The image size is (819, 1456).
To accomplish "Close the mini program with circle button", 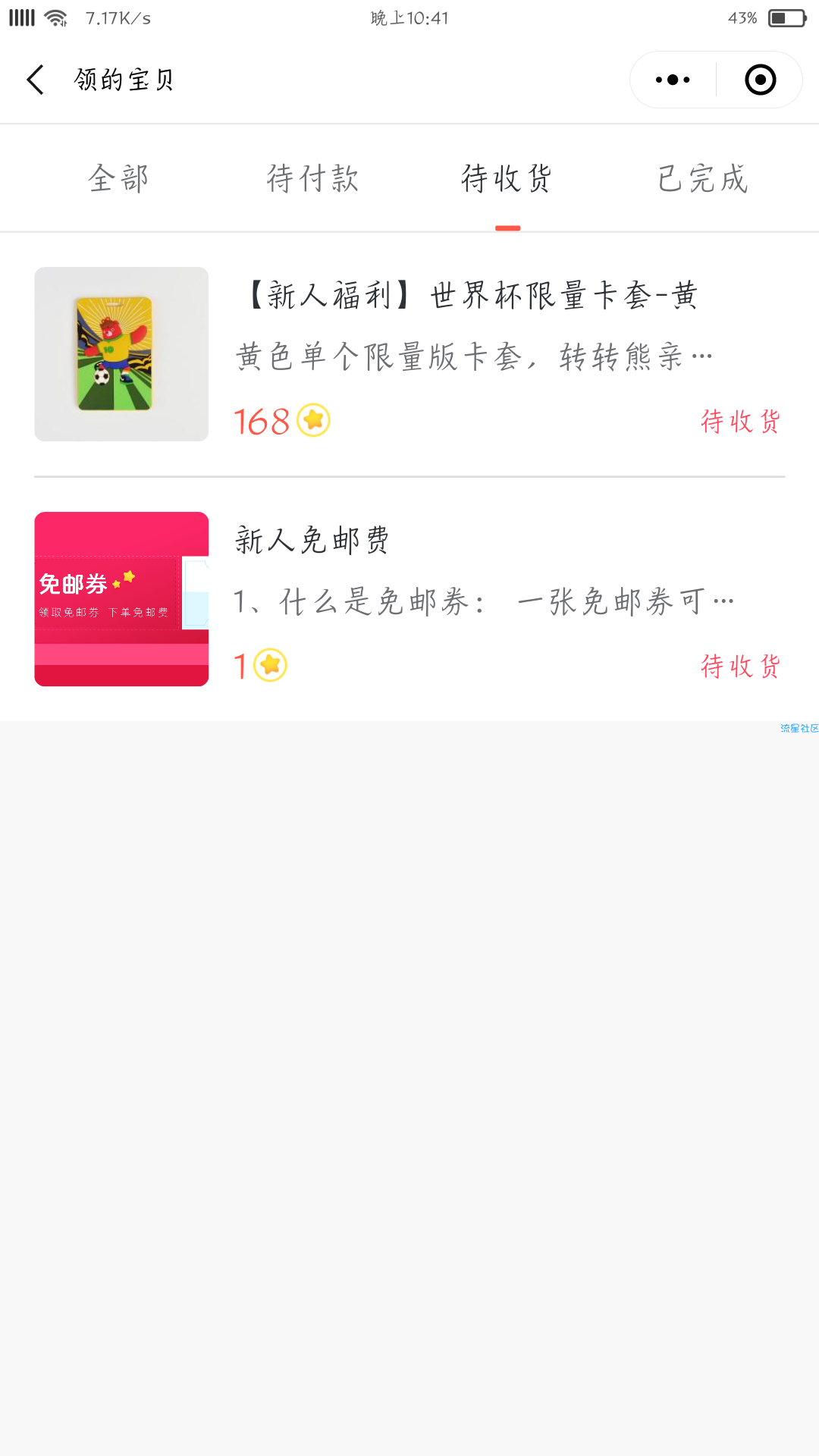I will click(x=760, y=80).
